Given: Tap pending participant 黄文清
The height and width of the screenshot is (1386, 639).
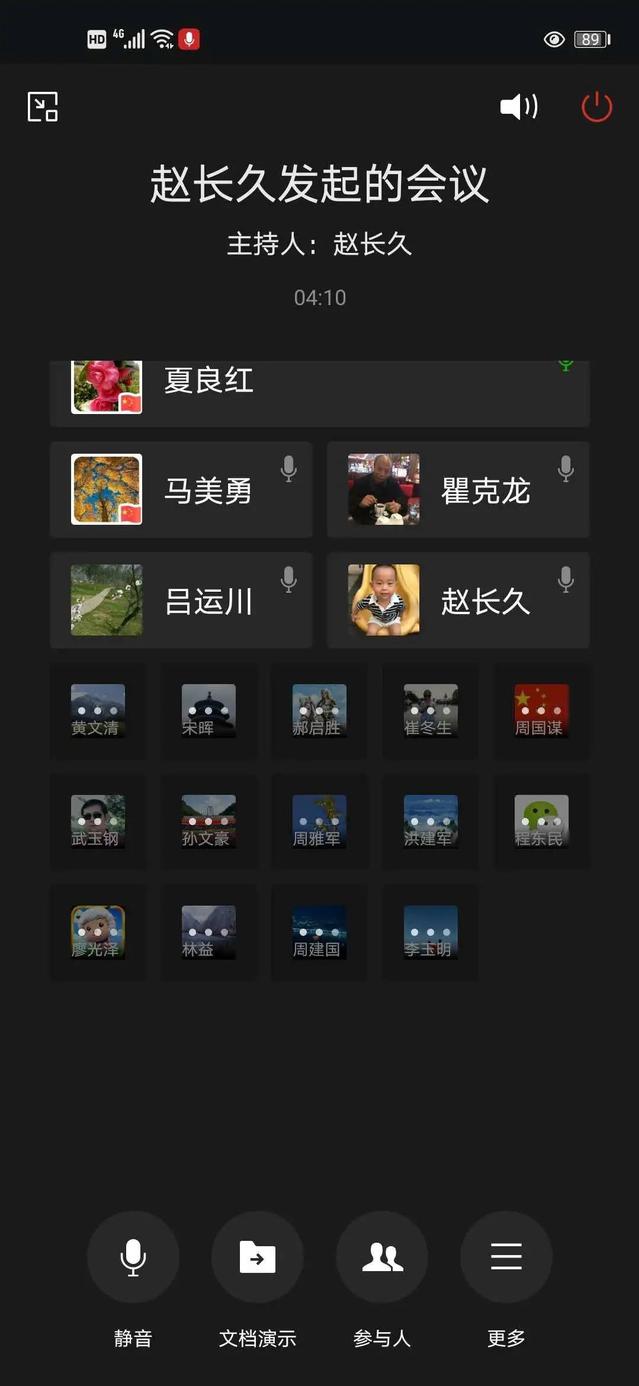Looking at the screenshot, I should point(97,711).
